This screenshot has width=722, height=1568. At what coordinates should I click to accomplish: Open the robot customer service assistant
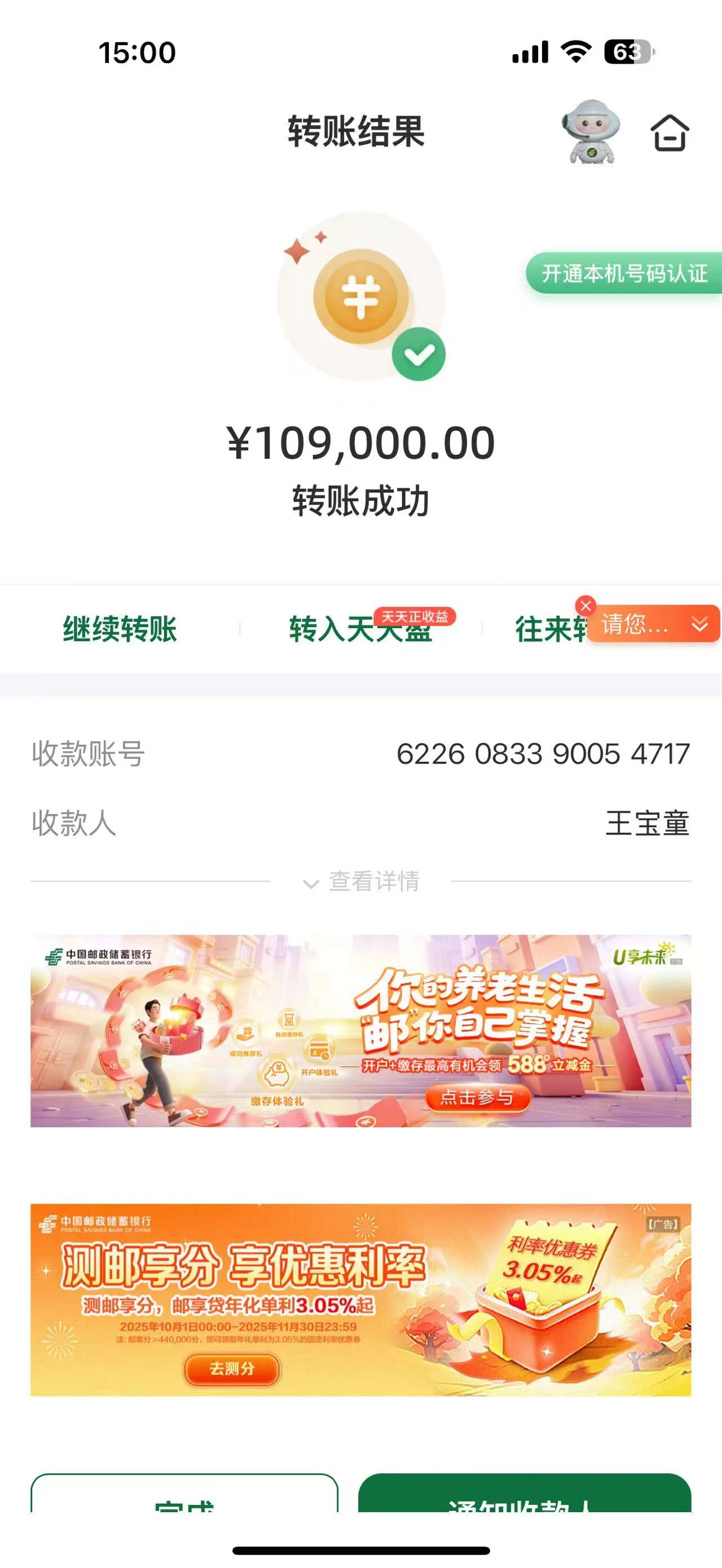tap(591, 131)
